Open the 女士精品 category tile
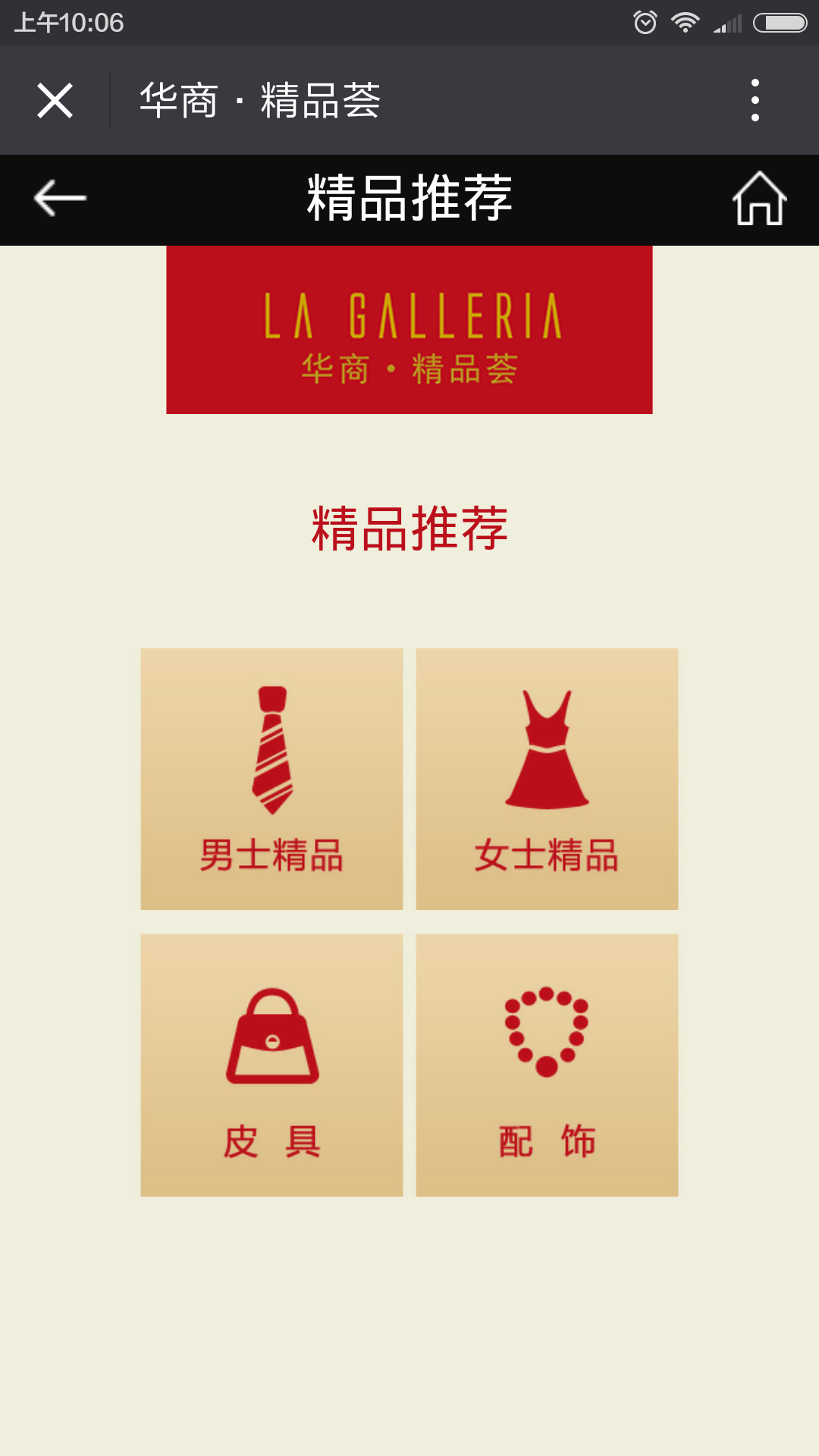The width and height of the screenshot is (819, 1456). tap(546, 777)
